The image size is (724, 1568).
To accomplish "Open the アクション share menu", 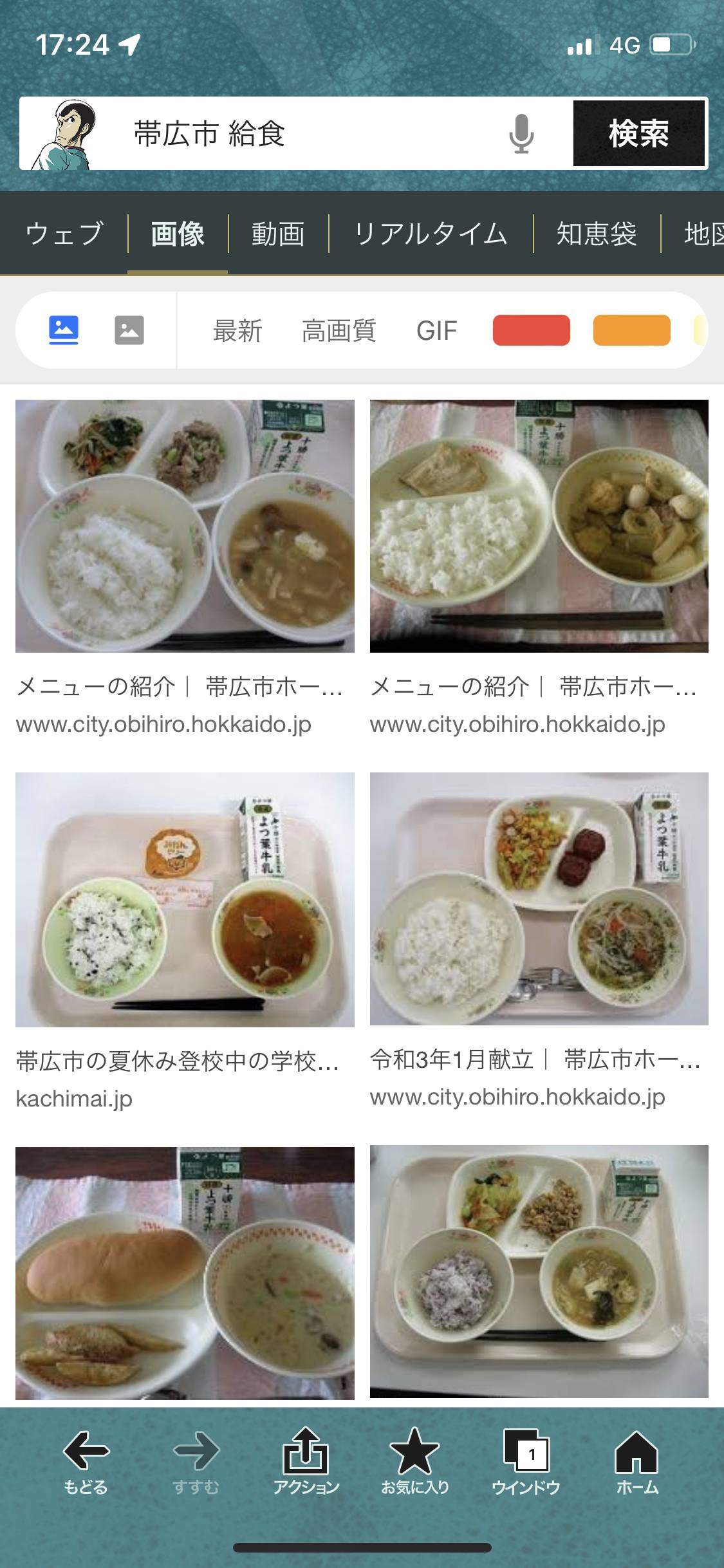I will [306, 1462].
